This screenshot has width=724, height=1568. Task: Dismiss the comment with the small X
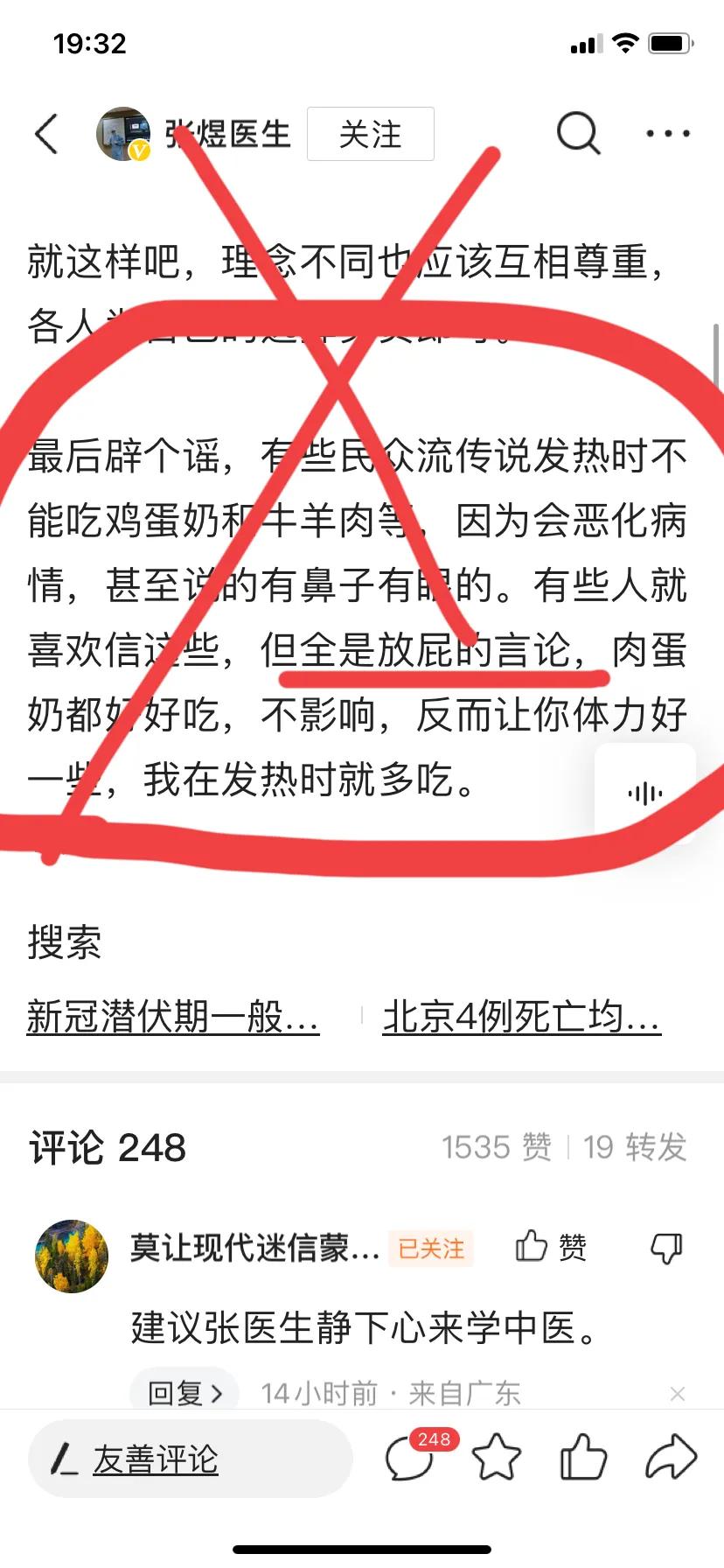[677, 1394]
